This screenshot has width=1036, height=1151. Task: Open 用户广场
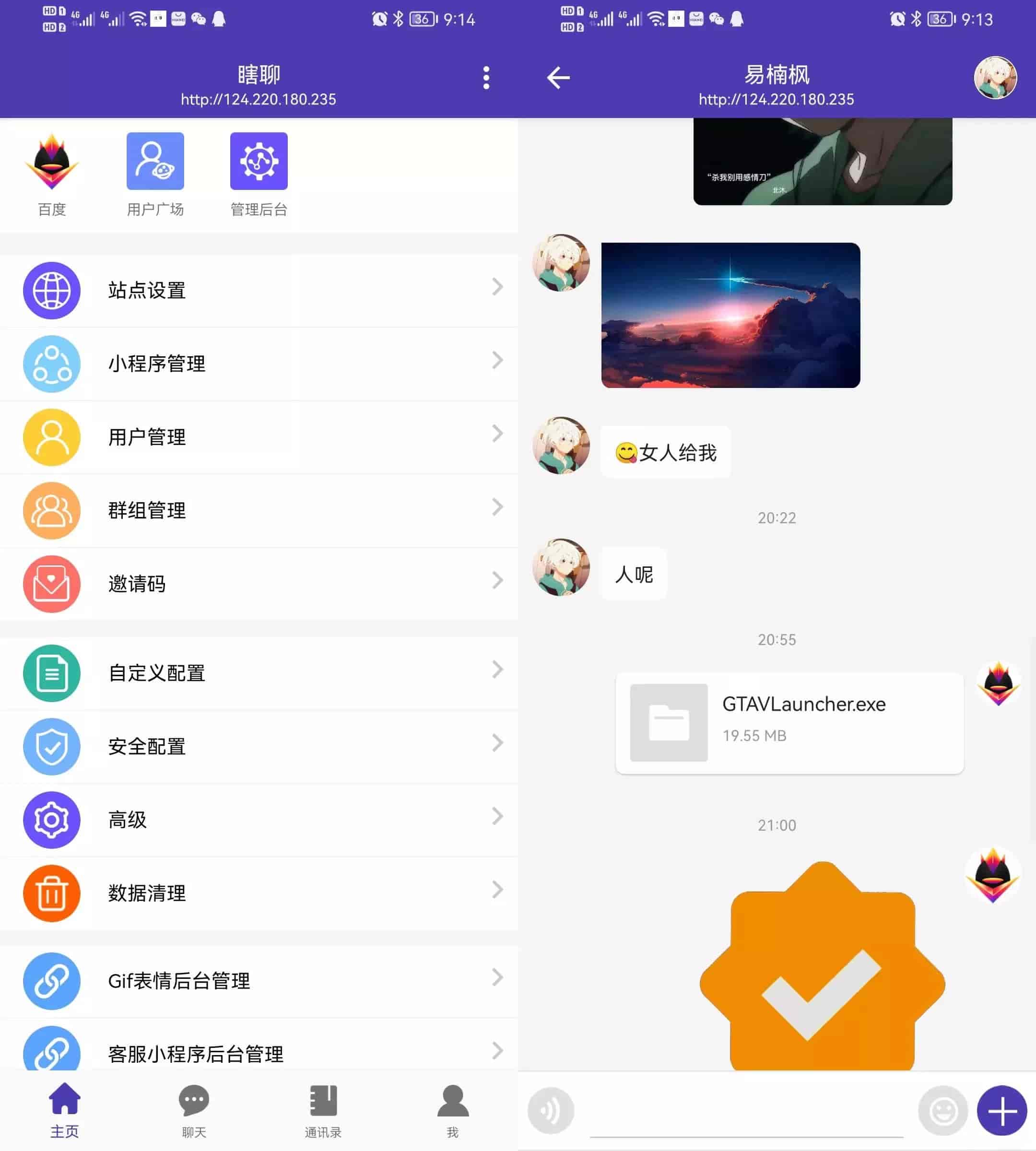155,174
